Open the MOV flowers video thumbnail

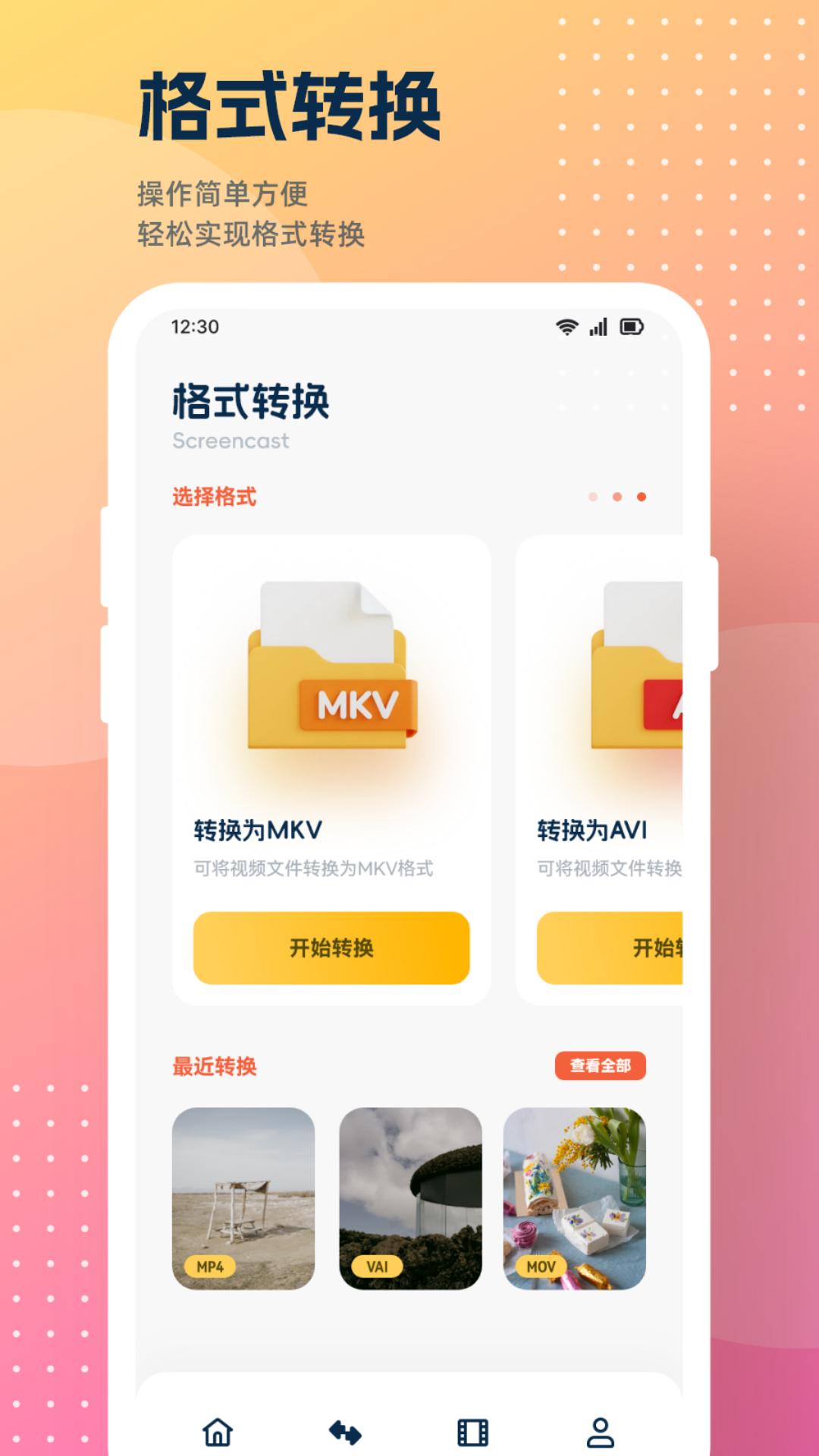574,1191
